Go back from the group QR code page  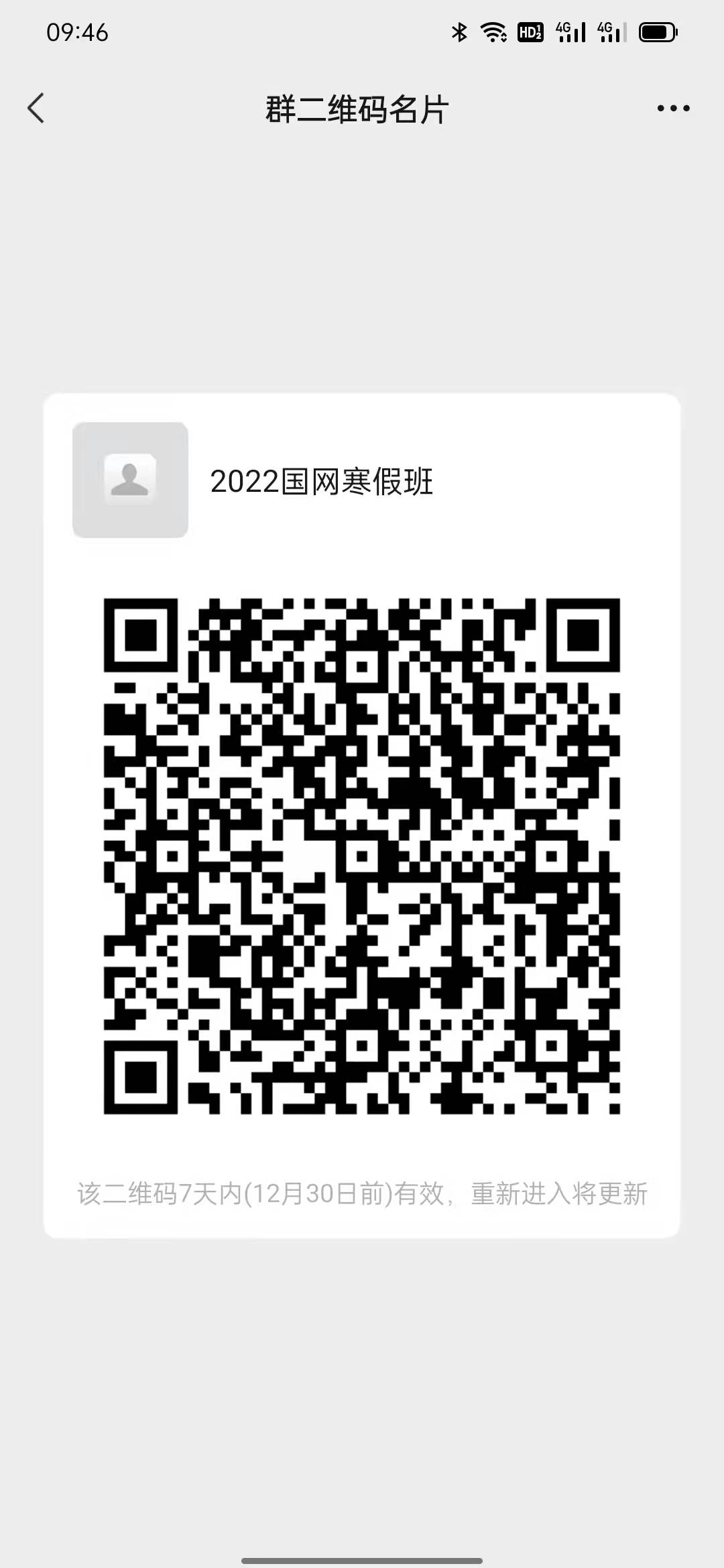pyautogui.click(x=36, y=109)
